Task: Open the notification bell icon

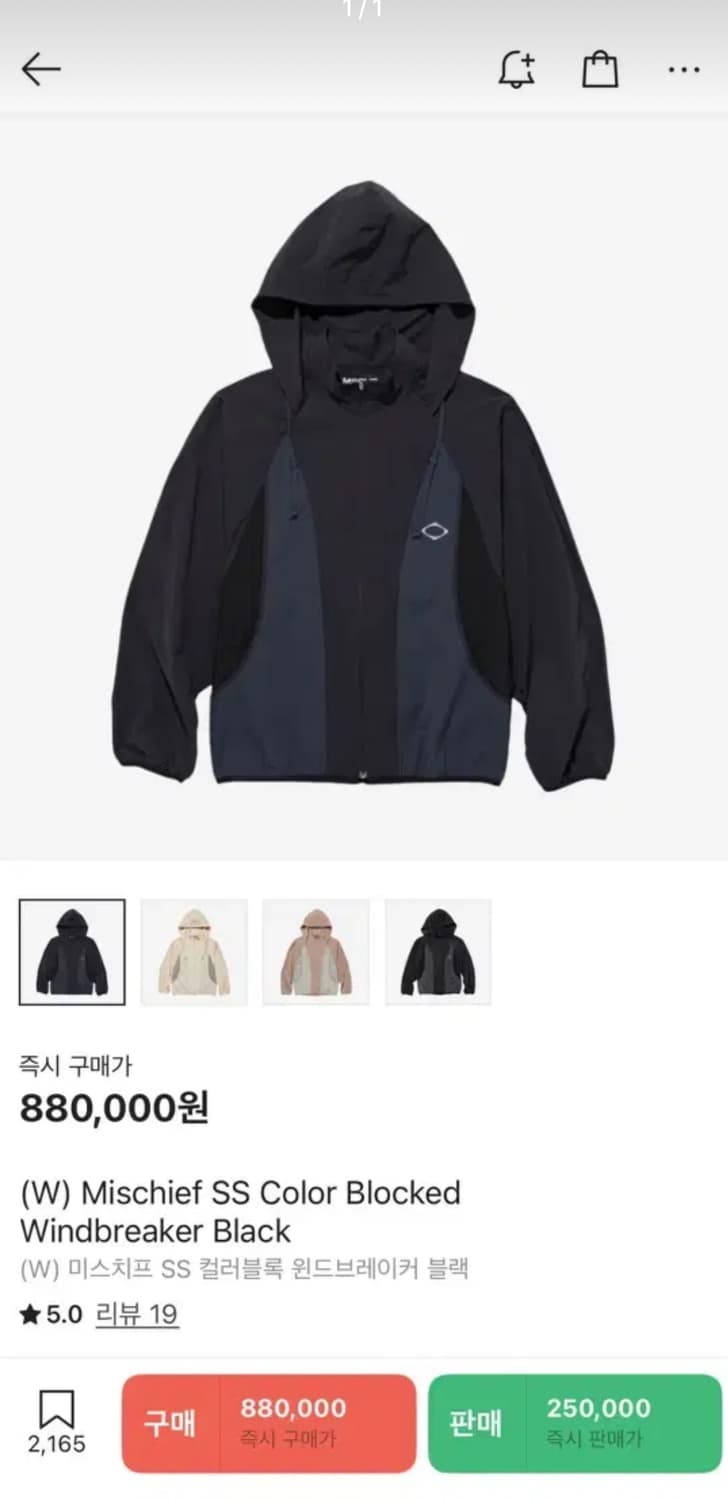Action: tap(516, 69)
